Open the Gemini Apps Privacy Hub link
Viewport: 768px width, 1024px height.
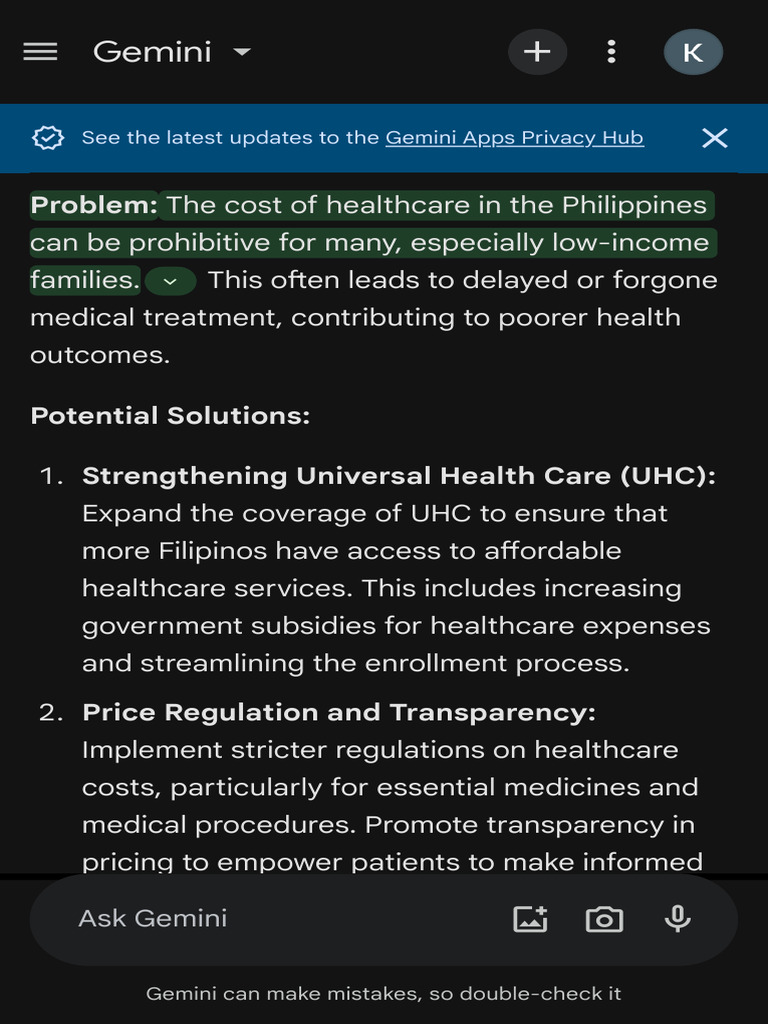[514, 138]
